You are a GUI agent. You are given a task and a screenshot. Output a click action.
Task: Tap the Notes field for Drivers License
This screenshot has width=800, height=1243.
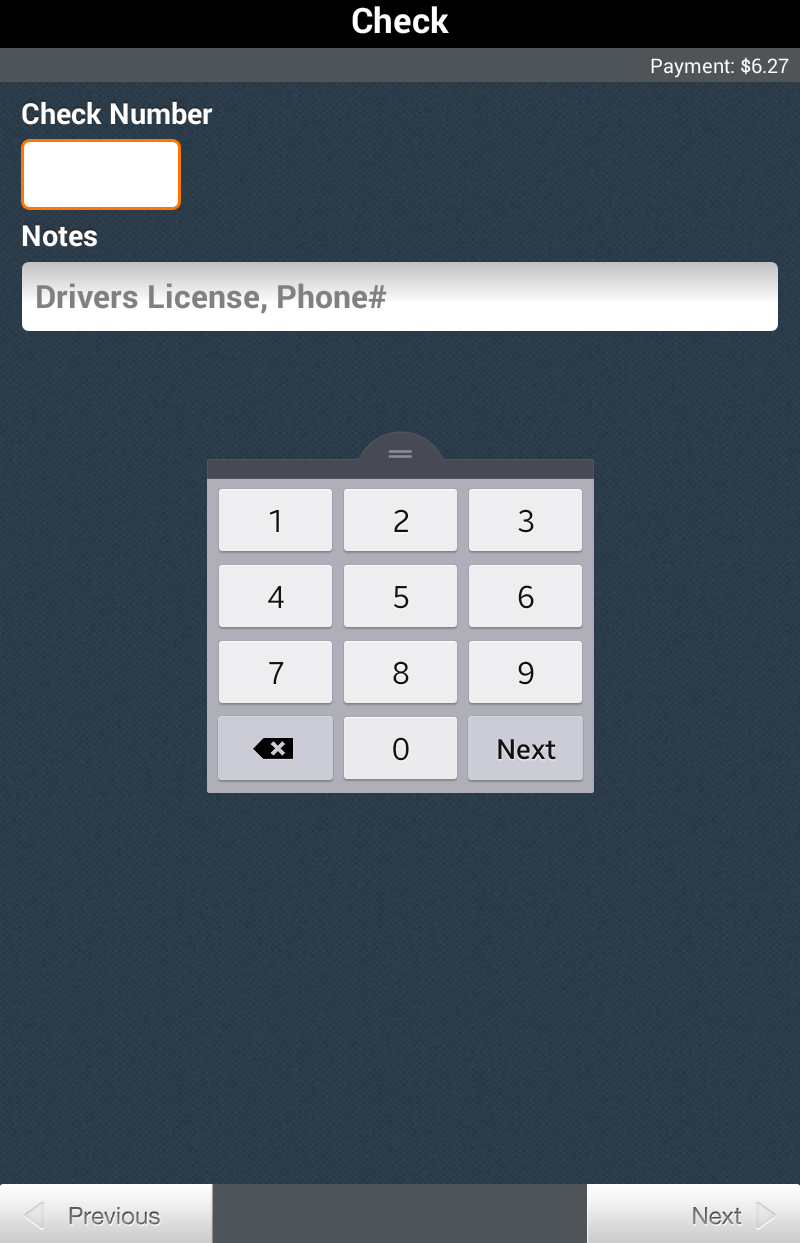400,297
